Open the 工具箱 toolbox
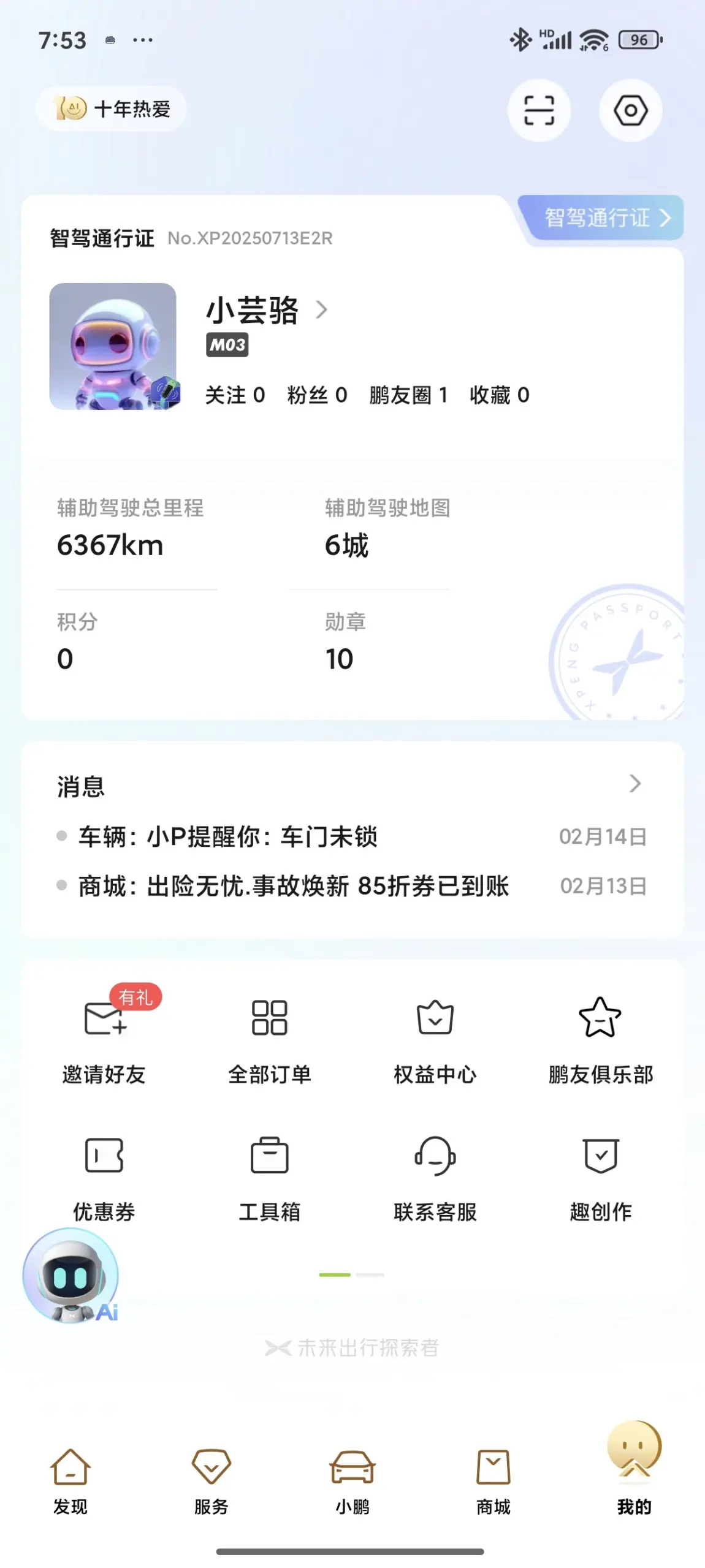 pyautogui.click(x=270, y=1175)
